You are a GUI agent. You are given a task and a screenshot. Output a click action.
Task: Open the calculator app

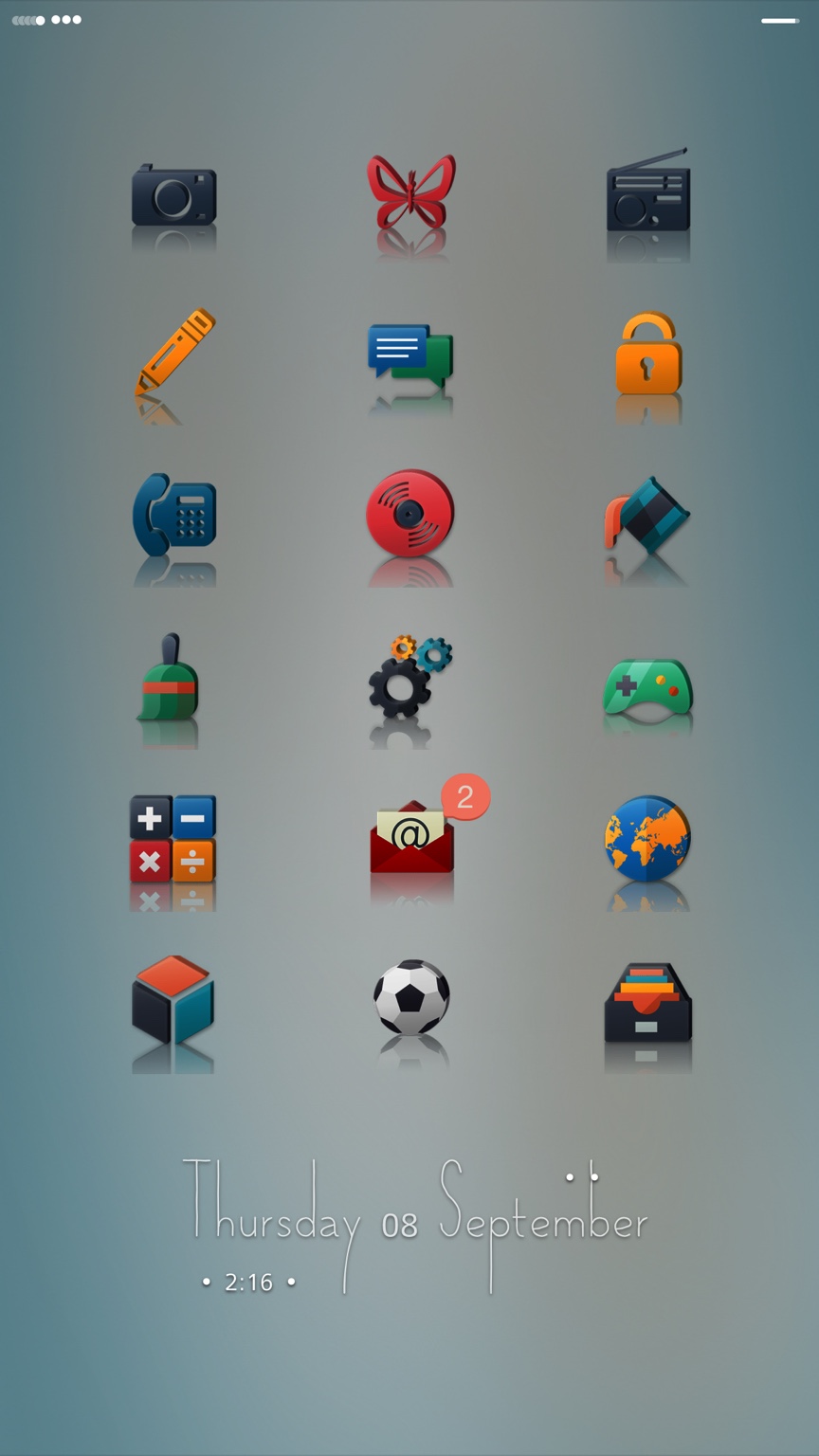[x=173, y=839]
